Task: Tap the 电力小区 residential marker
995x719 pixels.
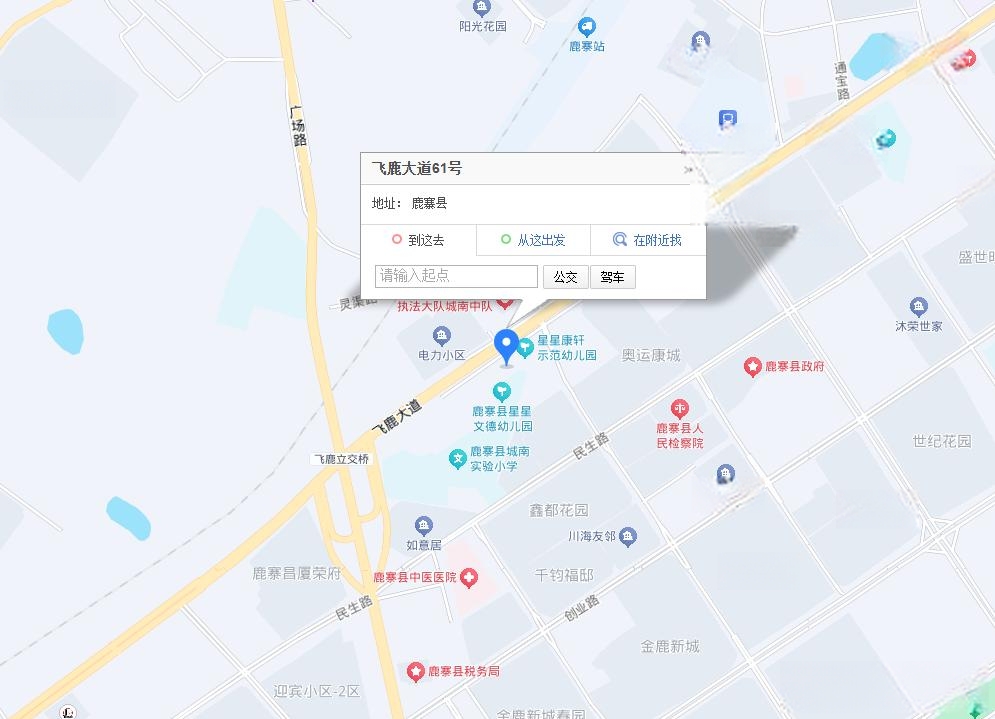Action: 442,337
